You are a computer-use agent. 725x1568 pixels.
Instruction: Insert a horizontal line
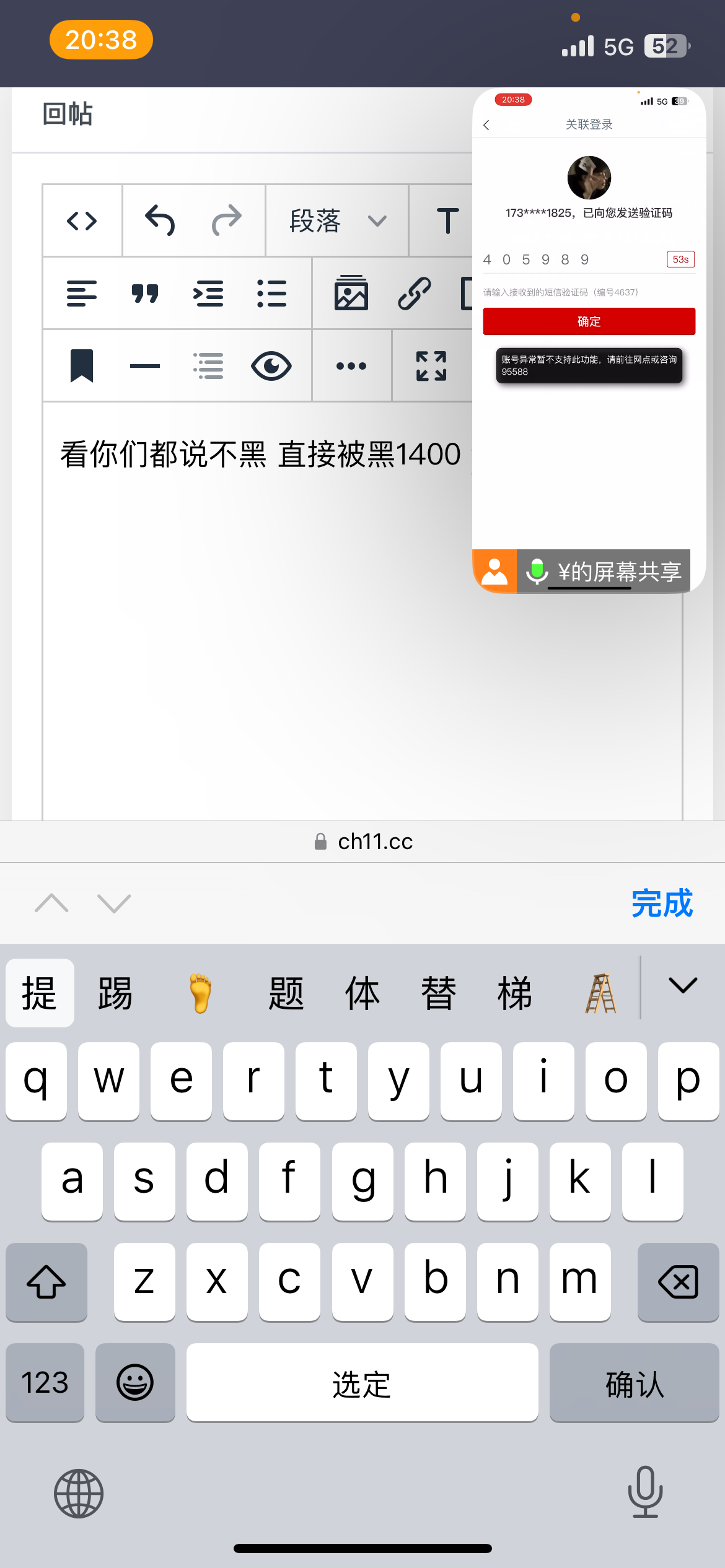[145, 366]
